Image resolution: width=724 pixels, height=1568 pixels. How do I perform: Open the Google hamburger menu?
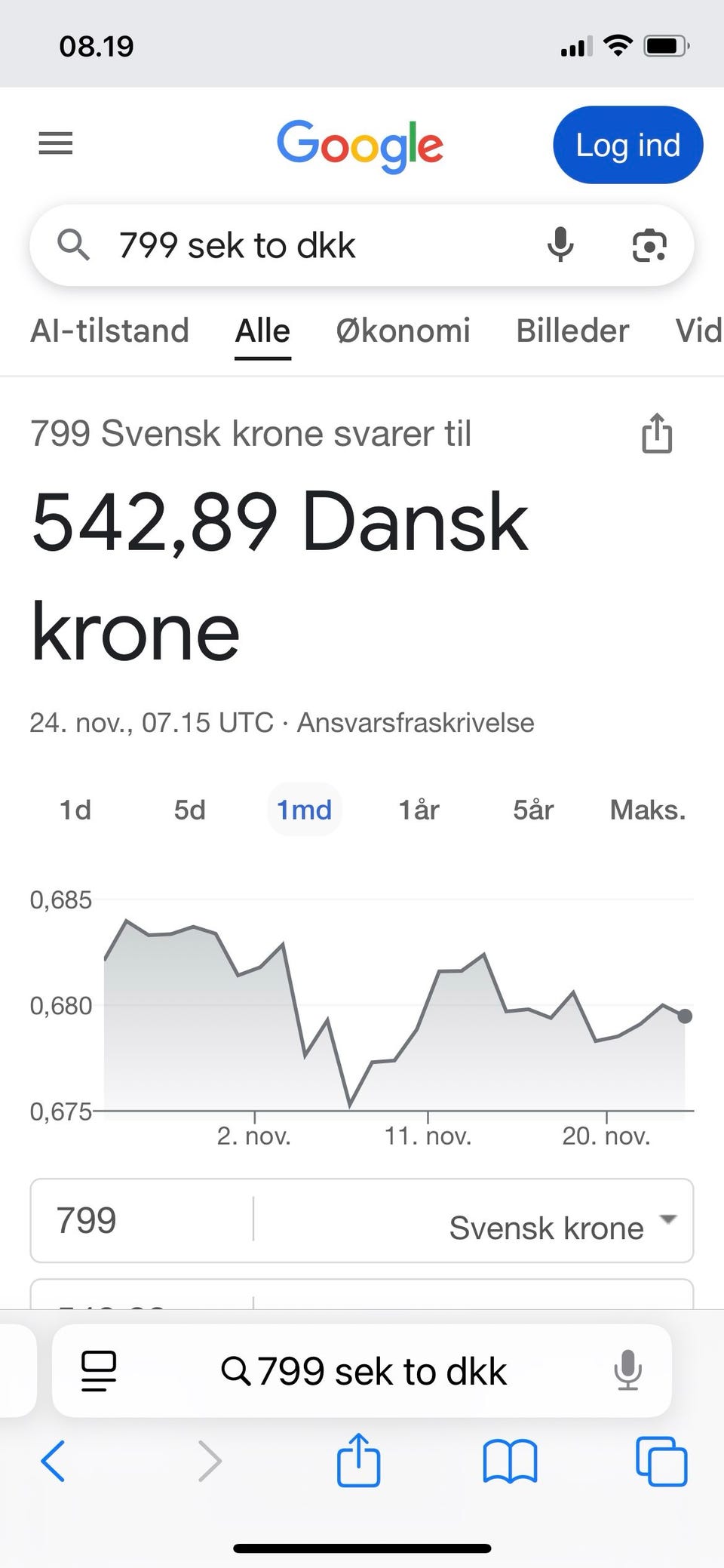(56, 143)
